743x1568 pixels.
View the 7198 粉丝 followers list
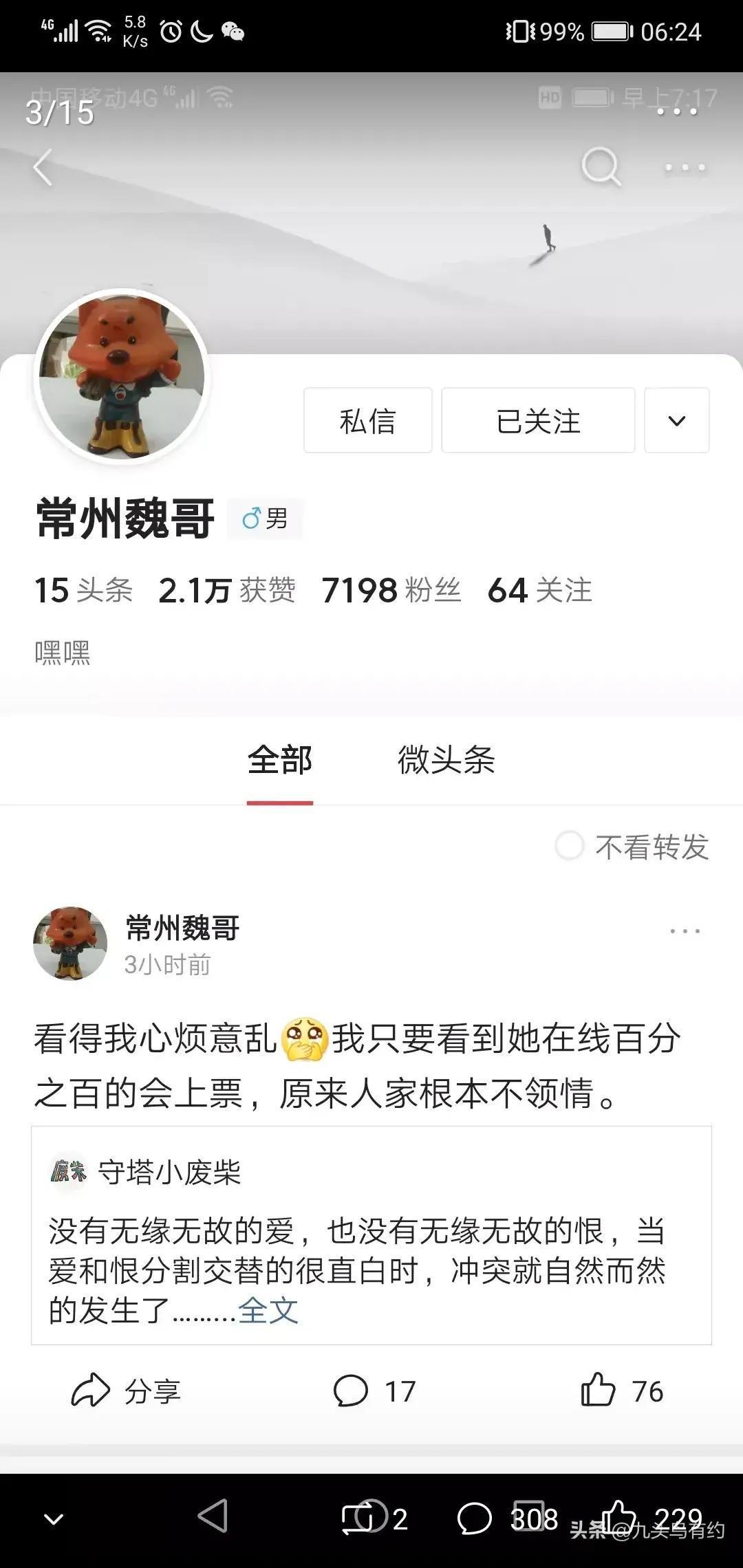coord(391,591)
